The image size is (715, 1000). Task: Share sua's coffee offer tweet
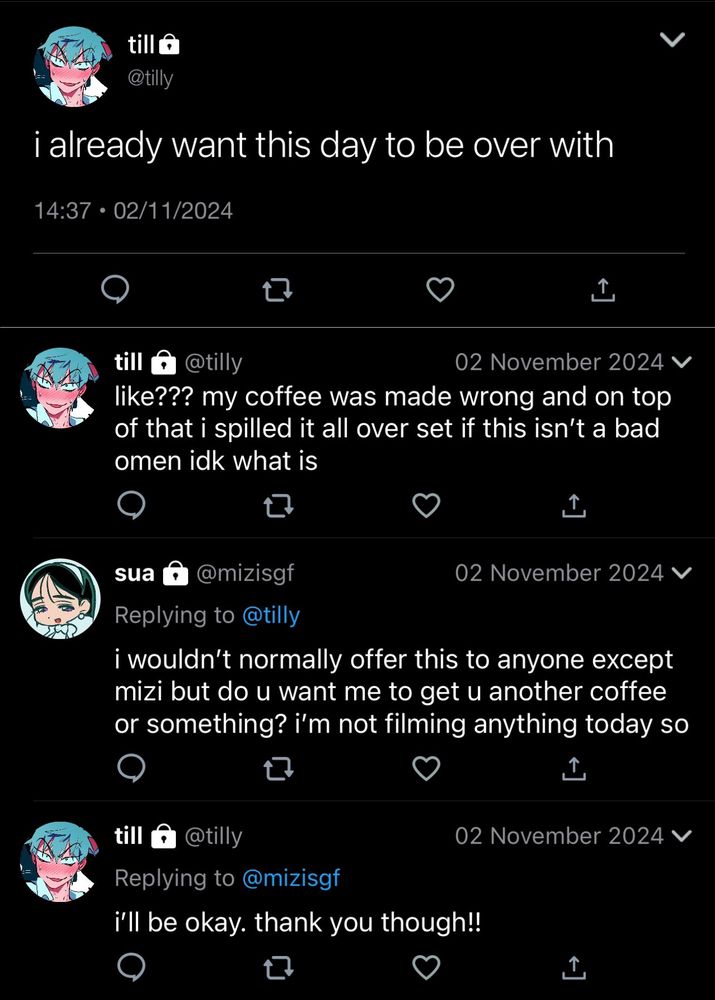tap(574, 768)
